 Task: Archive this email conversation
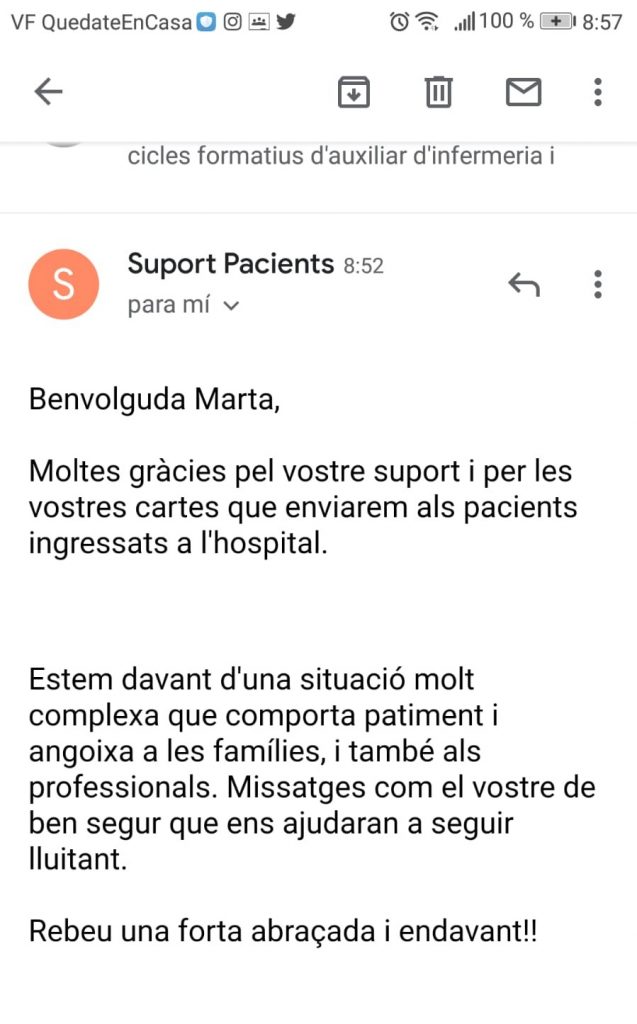353,92
